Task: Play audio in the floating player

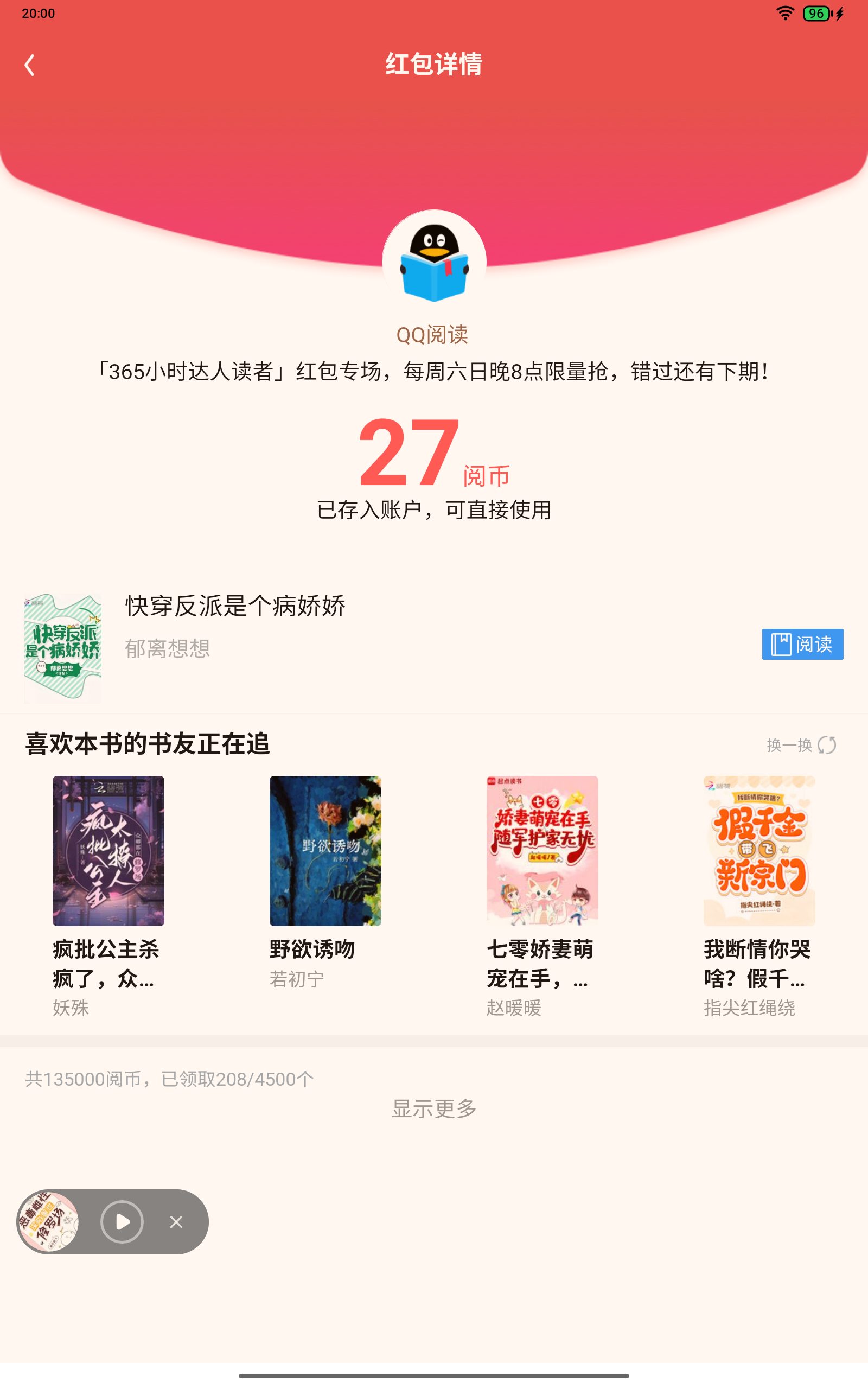Action: (x=122, y=1221)
